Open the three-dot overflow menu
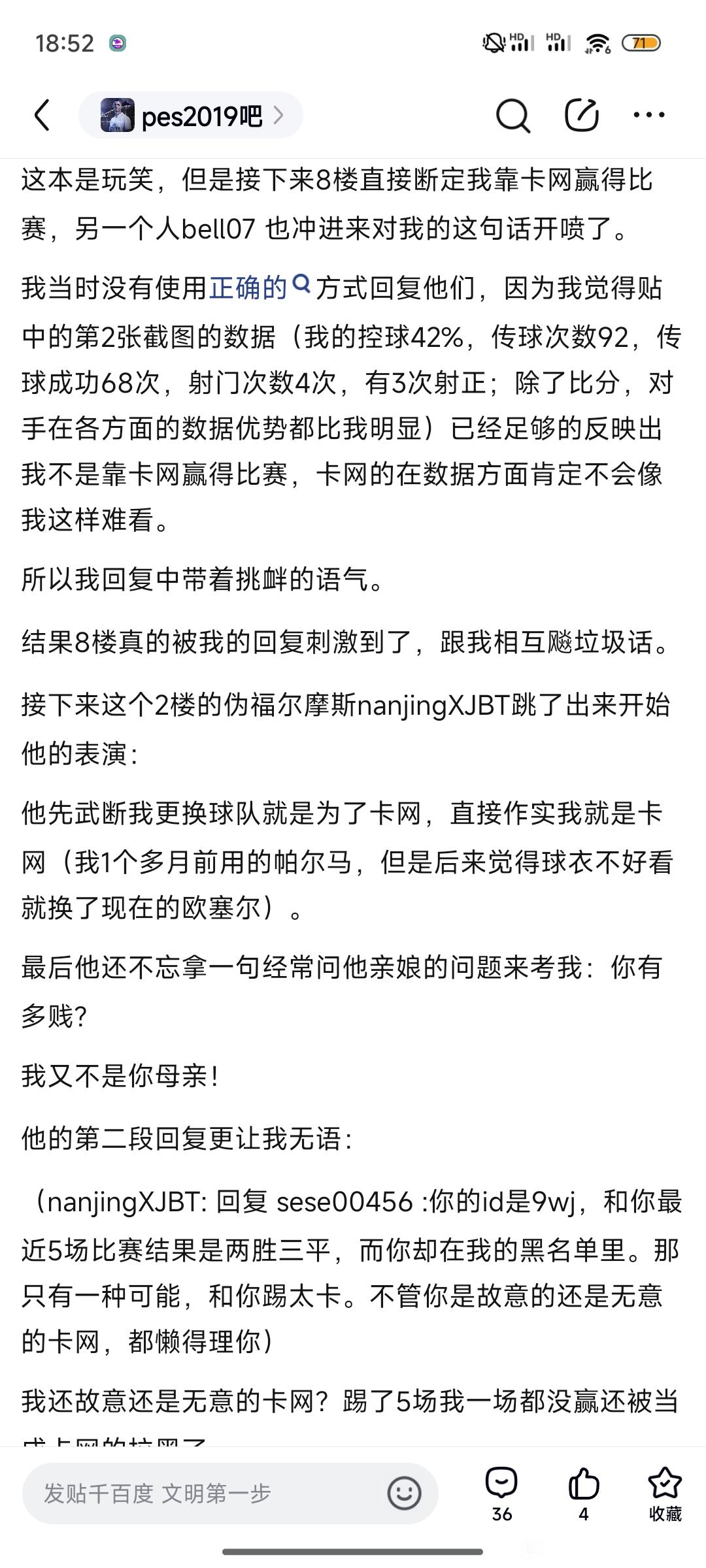 [x=649, y=115]
